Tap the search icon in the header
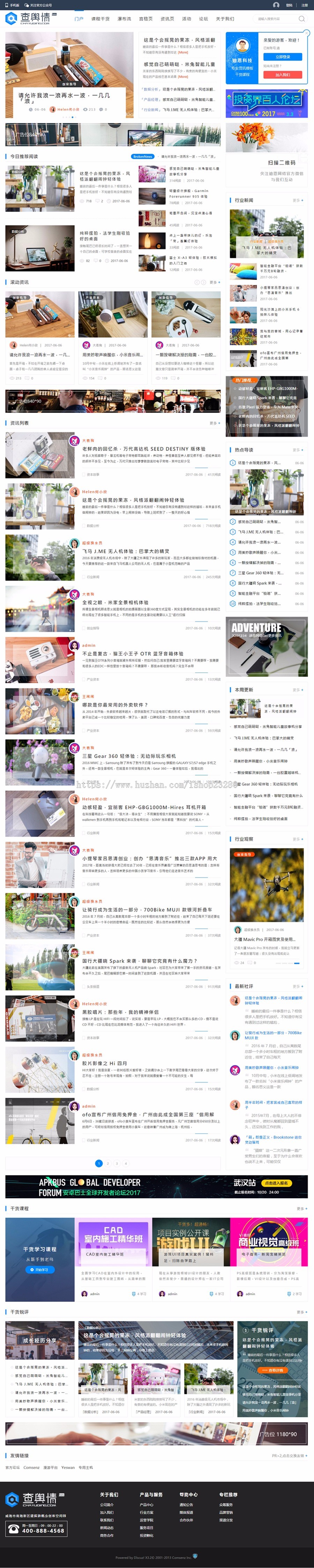The width and height of the screenshot is (314, 1568). 301,19
